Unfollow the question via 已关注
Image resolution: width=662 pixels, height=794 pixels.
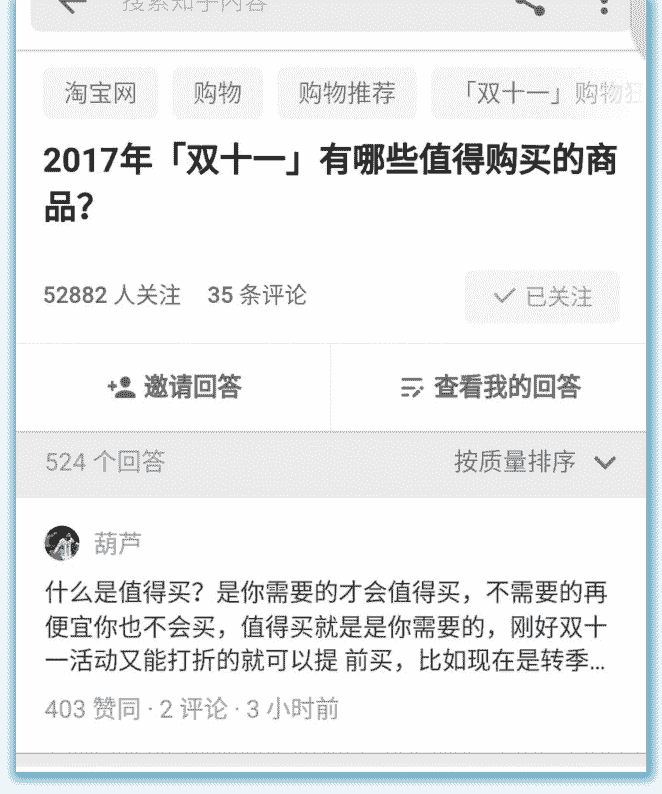(542, 297)
